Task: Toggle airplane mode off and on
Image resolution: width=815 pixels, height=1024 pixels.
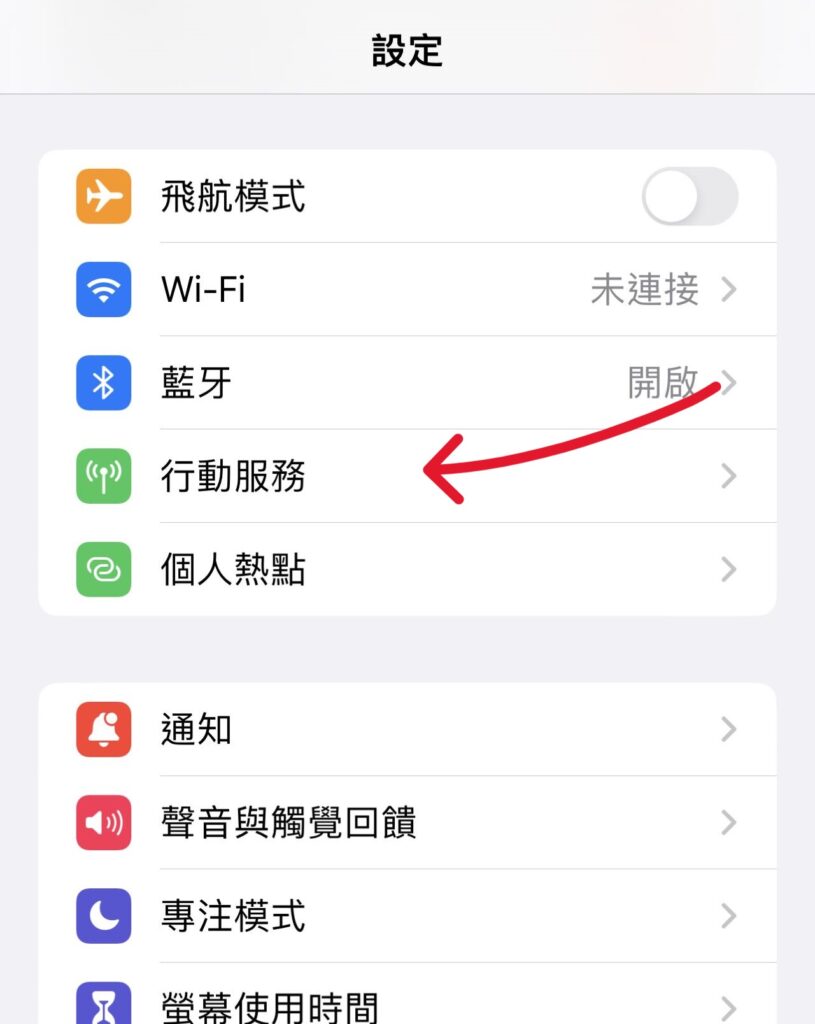Action: point(692,197)
